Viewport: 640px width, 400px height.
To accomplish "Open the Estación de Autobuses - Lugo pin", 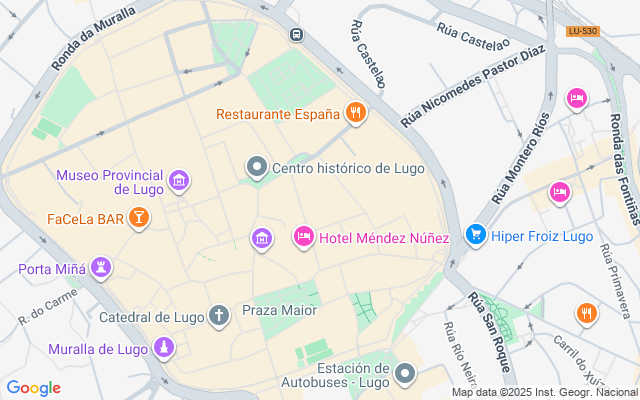I will [404, 374].
